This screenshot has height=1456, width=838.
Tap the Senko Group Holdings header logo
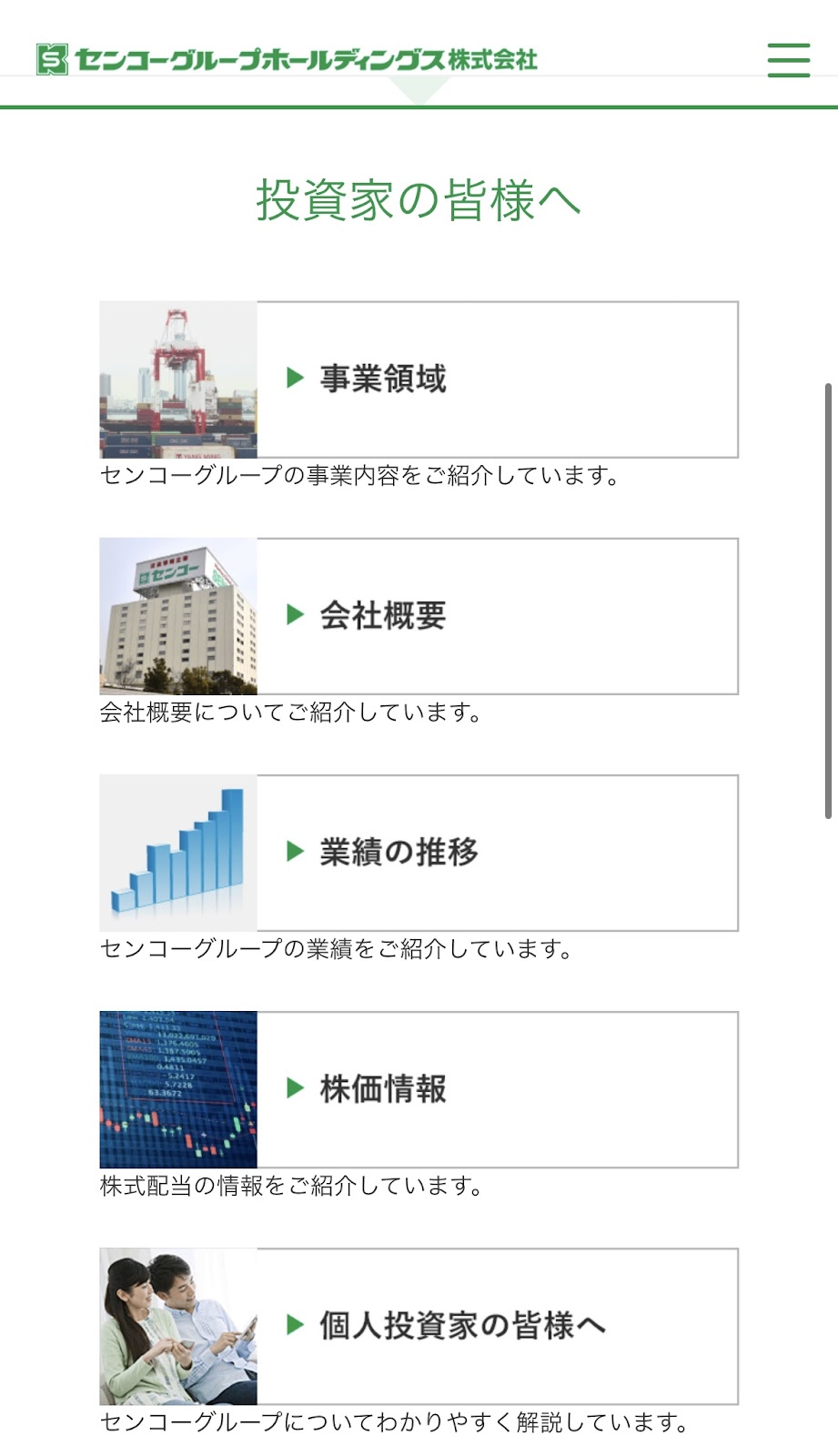click(x=287, y=59)
